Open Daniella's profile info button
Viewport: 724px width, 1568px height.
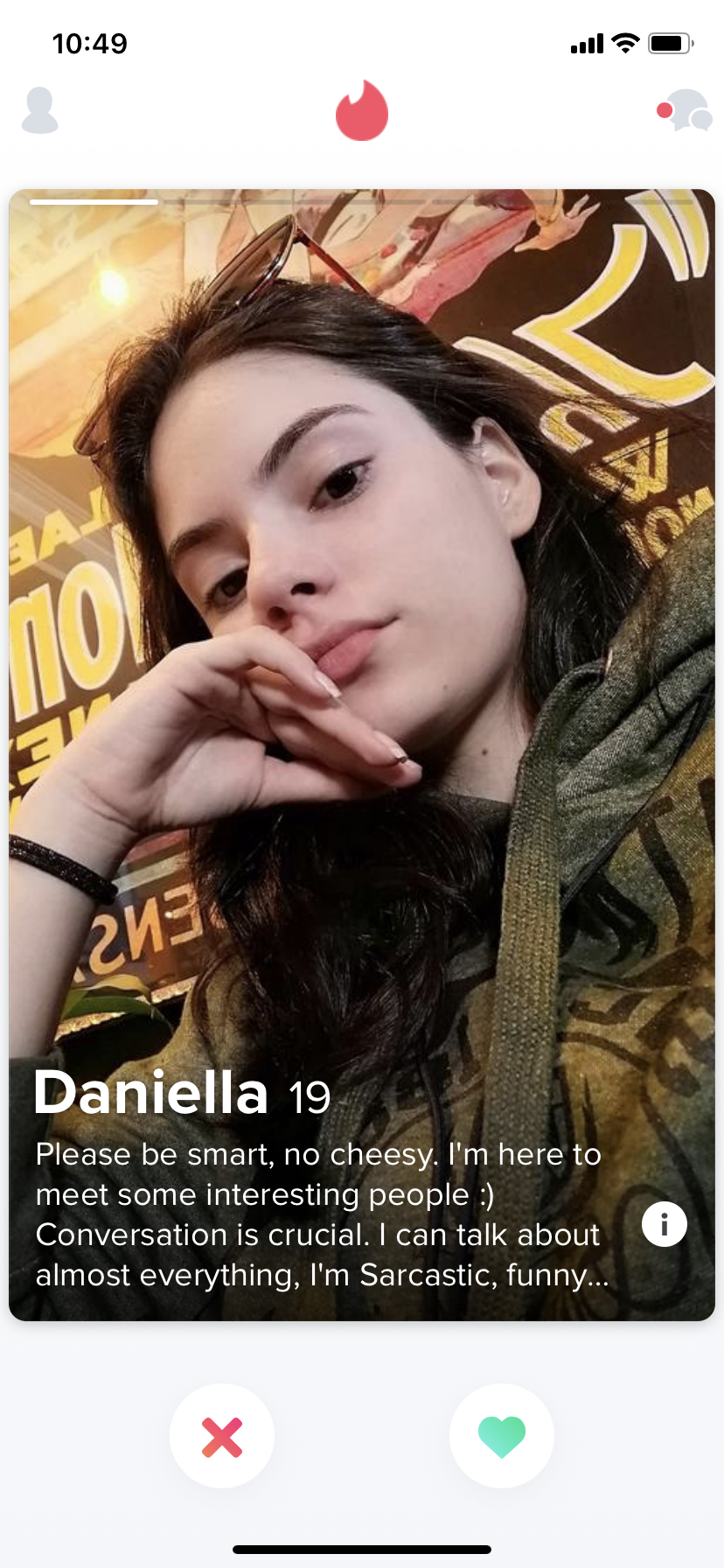pos(665,1223)
